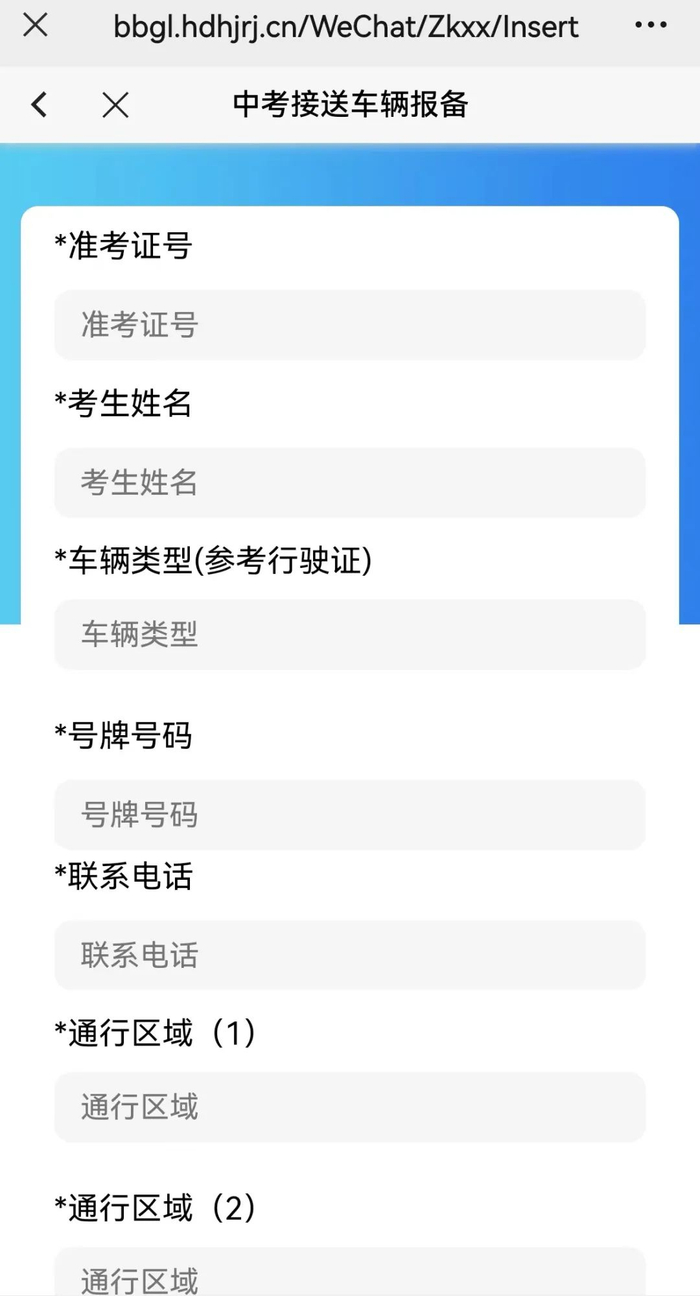
Task: Open the three-dot overflow menu
Action: click(x=651, y=26)
